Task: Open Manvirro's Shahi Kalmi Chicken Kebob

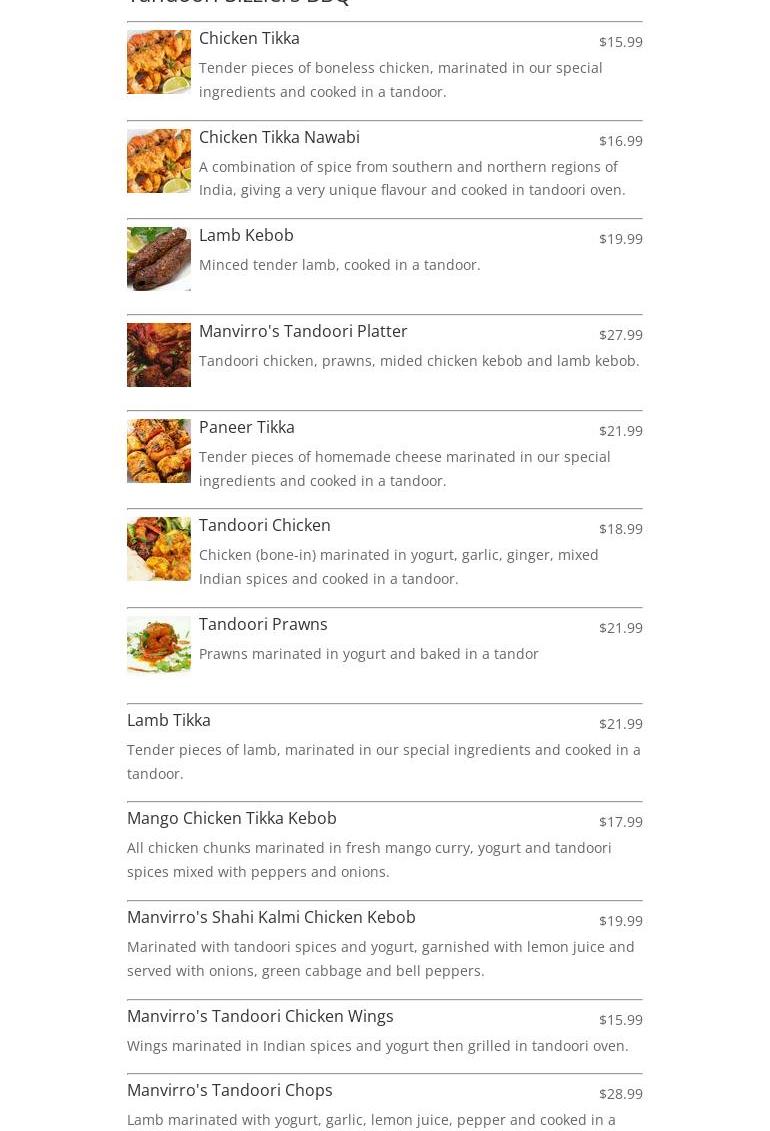Action: pyautogui.click(x=271, y=917)
